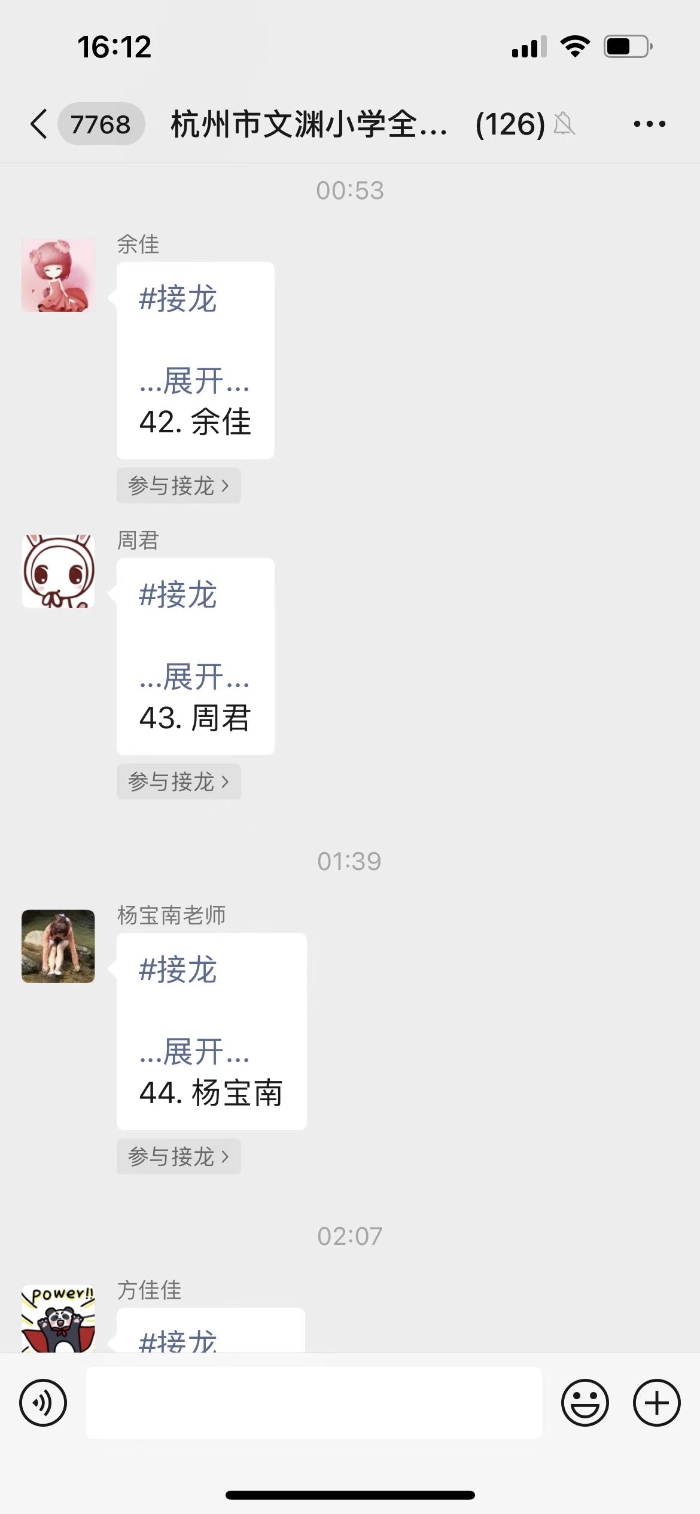Screen dimensions: 700x1514
Task: Tap 参与接龙 under 周君's message
Action: pyautogui.click(x=179, y=782)
